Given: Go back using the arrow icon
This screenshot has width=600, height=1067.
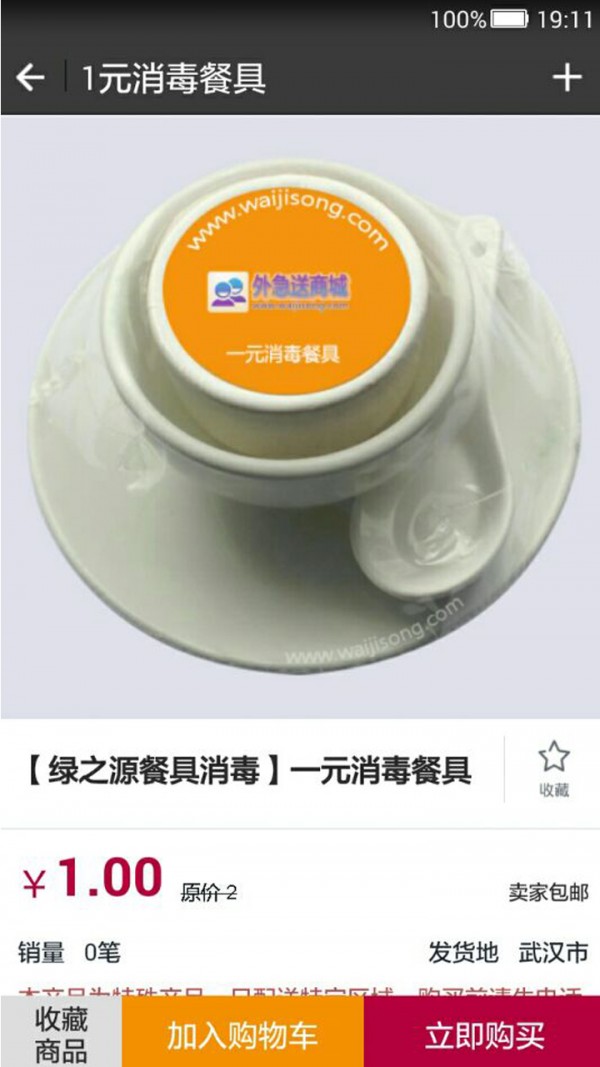Looking at the screenshot, I should (31, 78).
